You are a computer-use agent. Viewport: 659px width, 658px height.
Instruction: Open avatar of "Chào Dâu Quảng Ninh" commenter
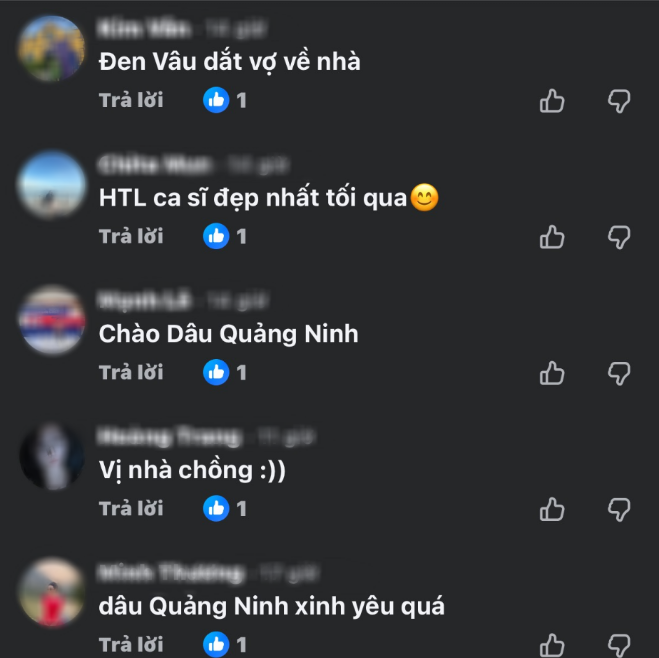tap(52, 320)
